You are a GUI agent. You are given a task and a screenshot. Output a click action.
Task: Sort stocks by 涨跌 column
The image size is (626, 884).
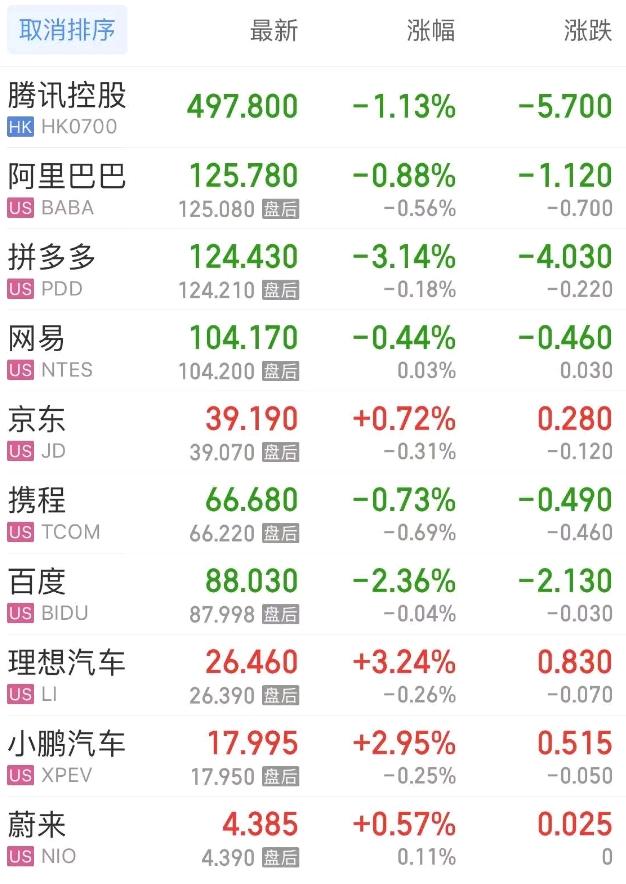pyautogui.click(x=587, y=31)
